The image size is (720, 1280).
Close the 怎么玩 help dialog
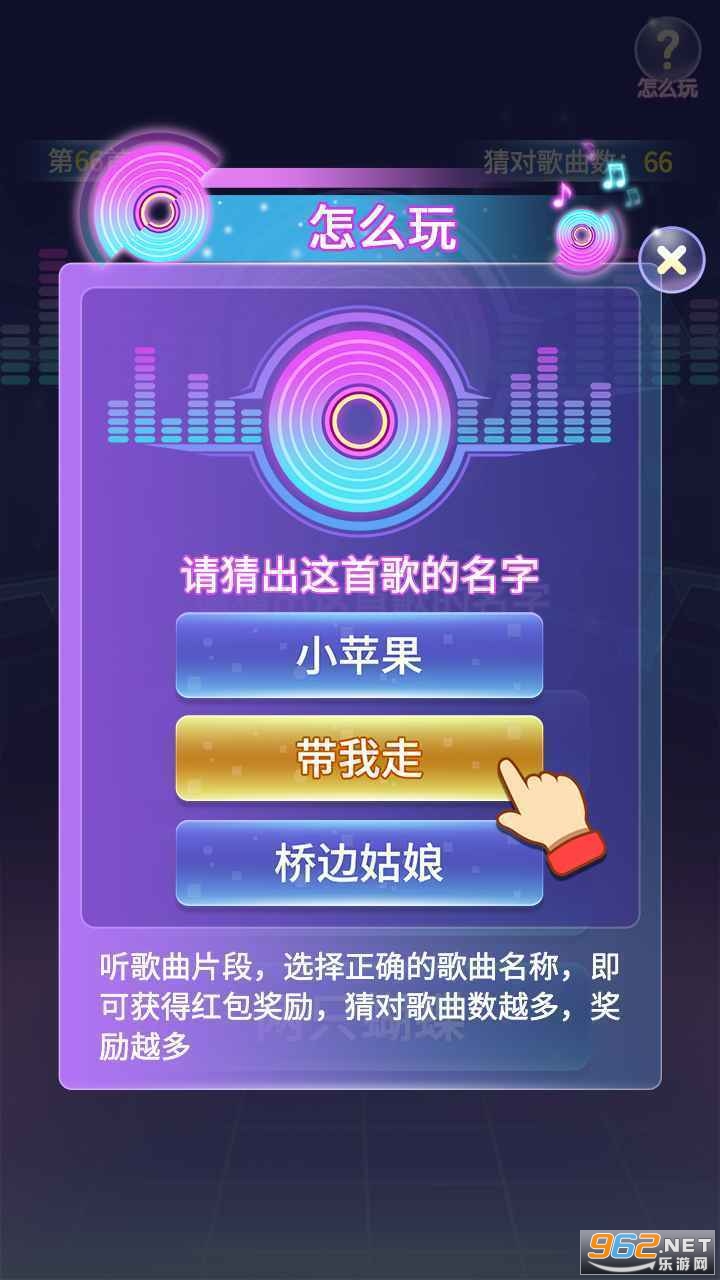[672, 261]
